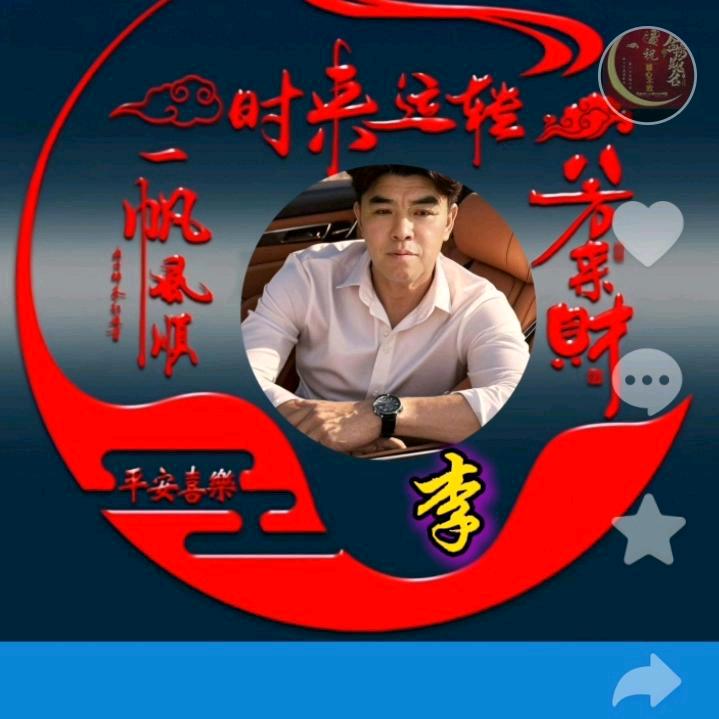Open the comments bubble
This screenshot has width=719, height=719.
click(x=648, y=381)
